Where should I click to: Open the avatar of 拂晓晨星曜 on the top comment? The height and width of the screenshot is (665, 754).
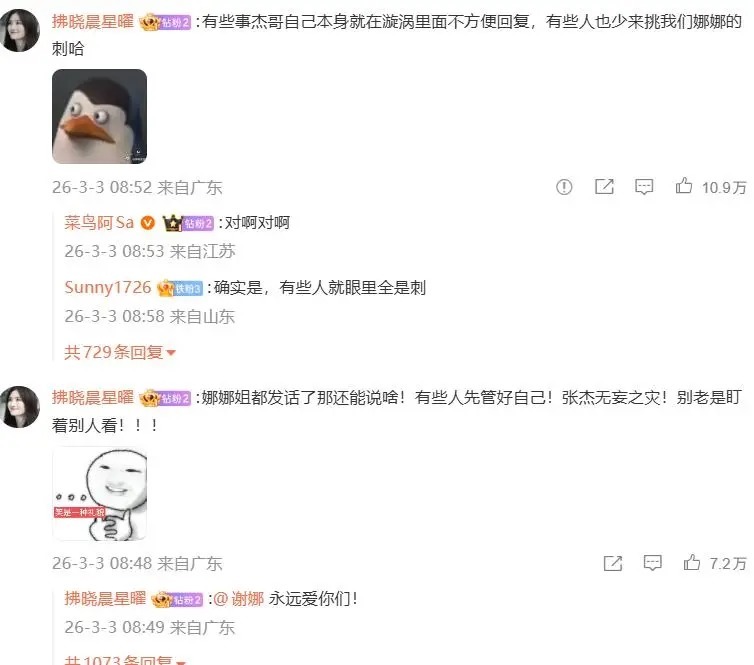pyautogui.click(x=21, y=24)
